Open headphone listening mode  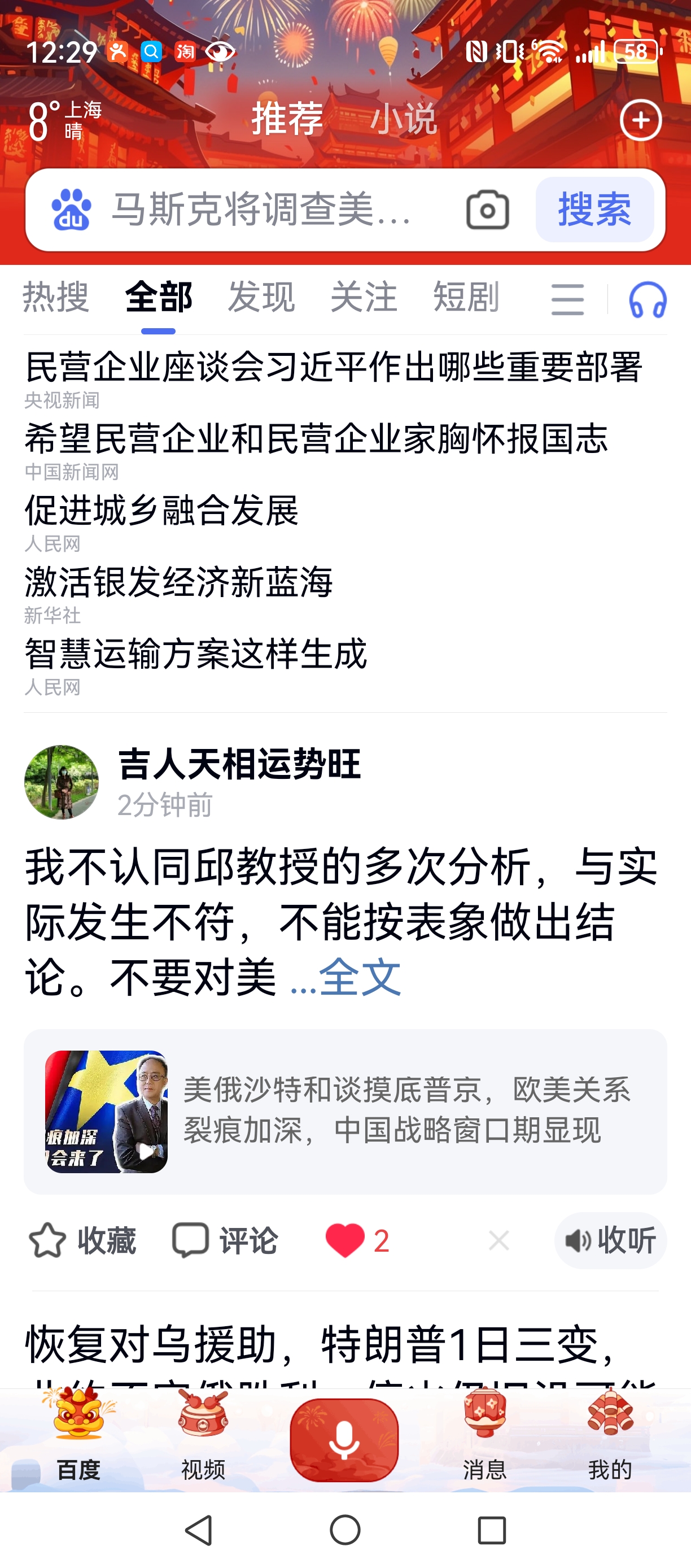tap(648, 298)
